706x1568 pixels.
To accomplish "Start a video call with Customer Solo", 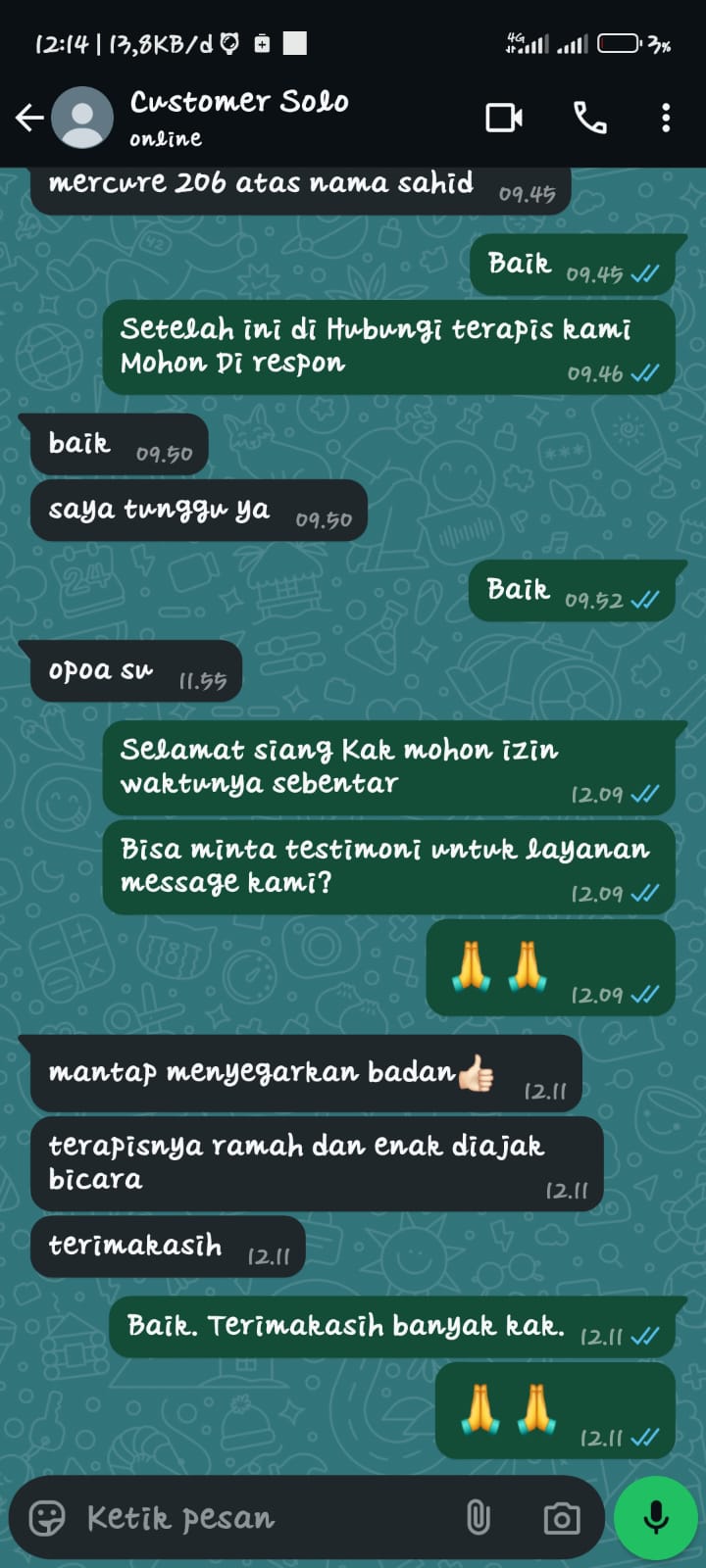I will (x=504, y=119).
